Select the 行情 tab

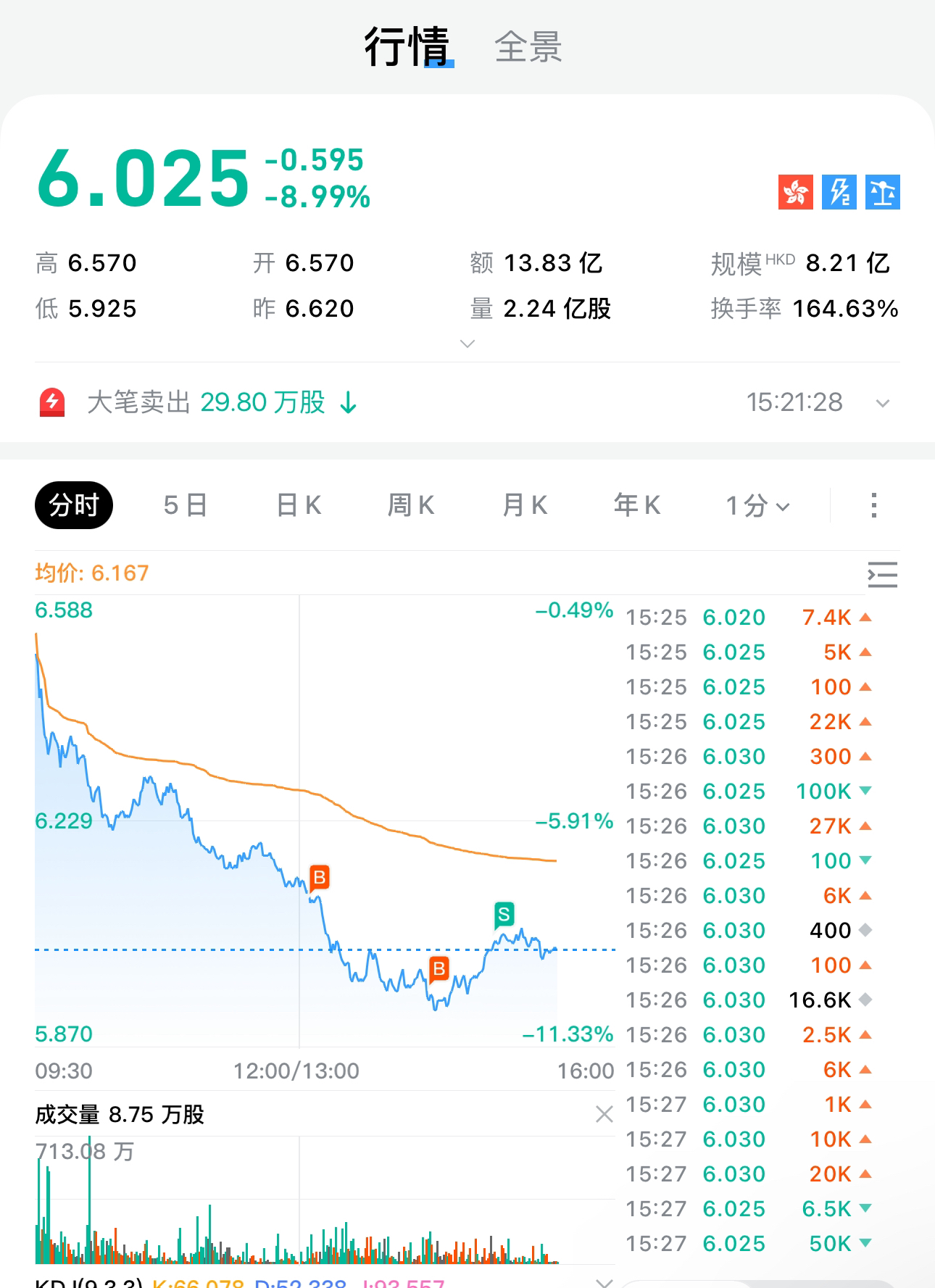[407, 48]
